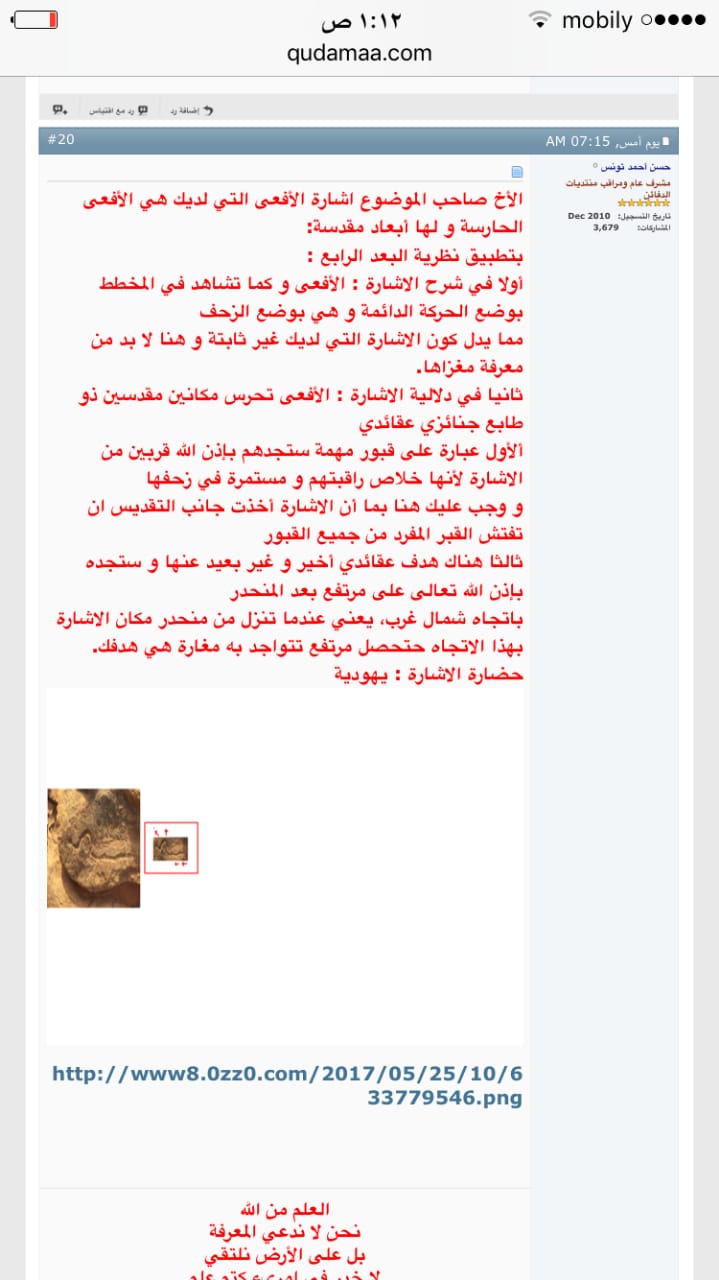This screenshot has height=1280, width=719.
Task: Open the large rock carving image
Action: pyautogui.click(x=93, y=848)
